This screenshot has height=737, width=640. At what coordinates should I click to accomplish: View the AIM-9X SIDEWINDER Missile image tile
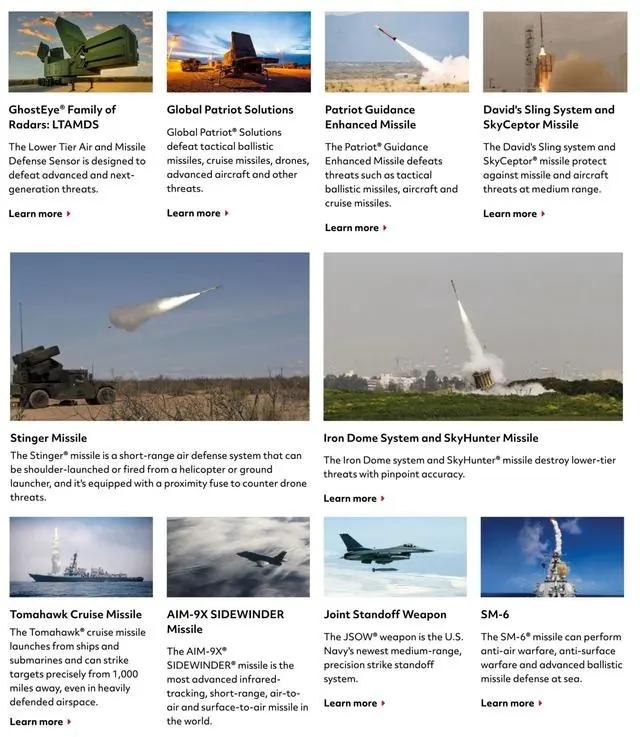coord(238,557)
